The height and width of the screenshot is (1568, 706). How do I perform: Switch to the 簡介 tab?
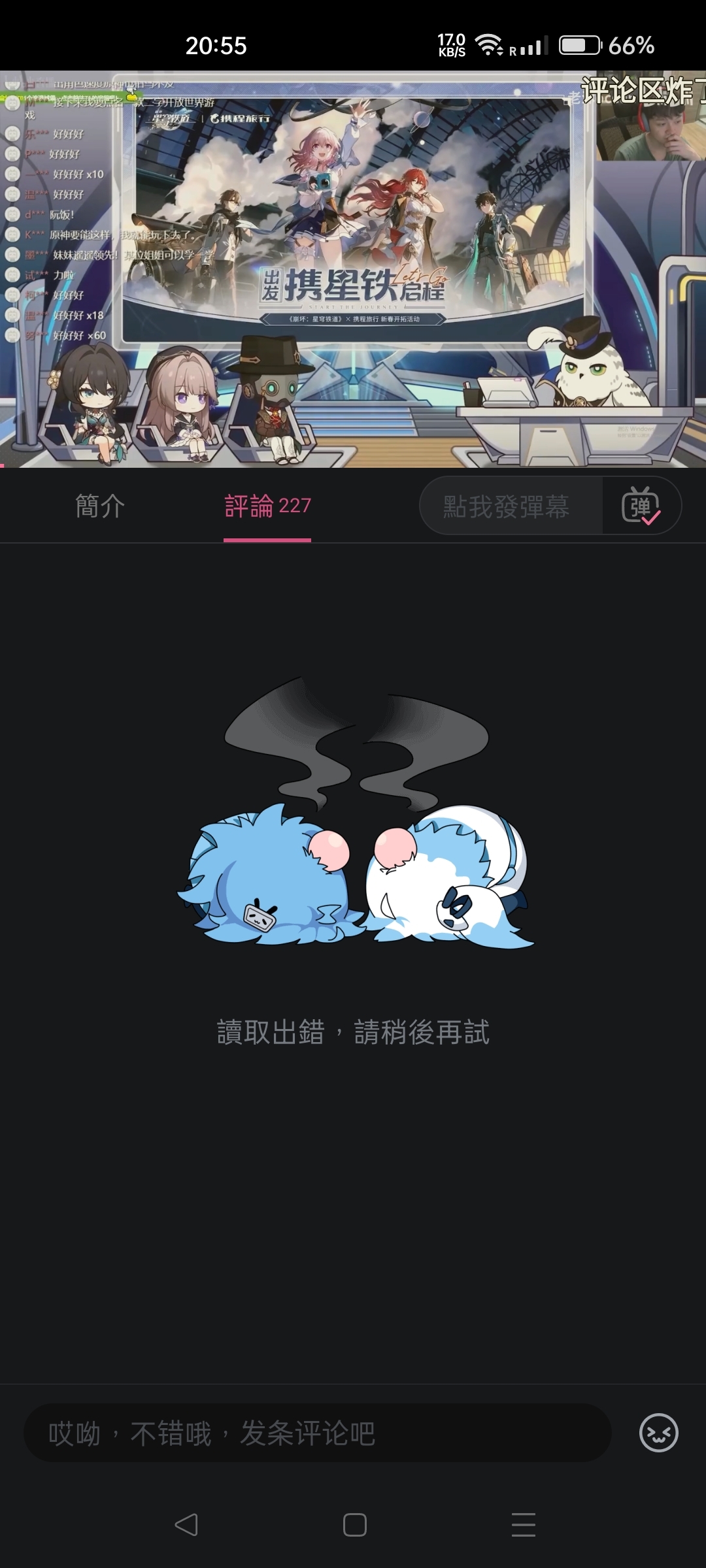coord(99,506)
